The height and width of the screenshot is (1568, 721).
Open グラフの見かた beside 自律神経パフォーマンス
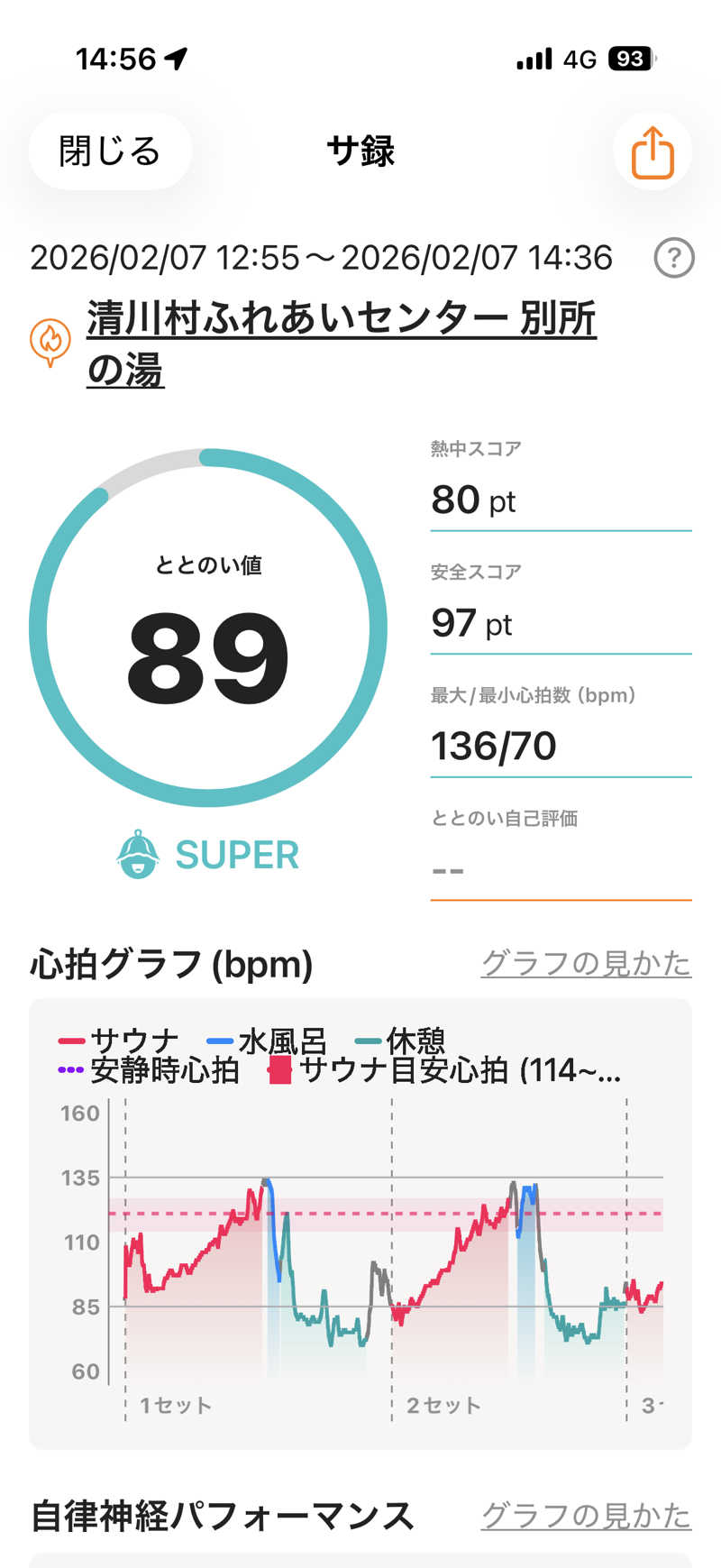pos(586,1515)
